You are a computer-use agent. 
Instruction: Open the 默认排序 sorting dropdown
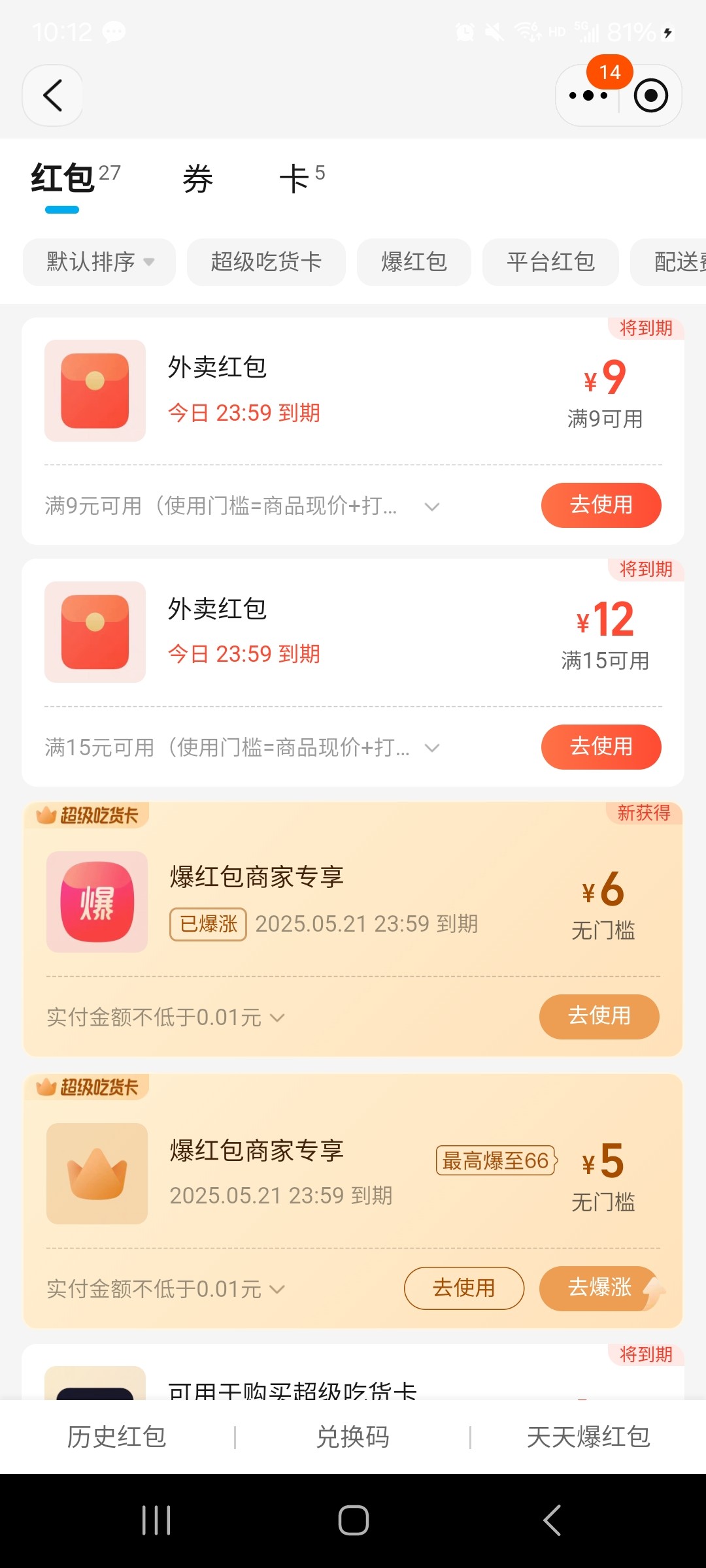coord(99,262)
